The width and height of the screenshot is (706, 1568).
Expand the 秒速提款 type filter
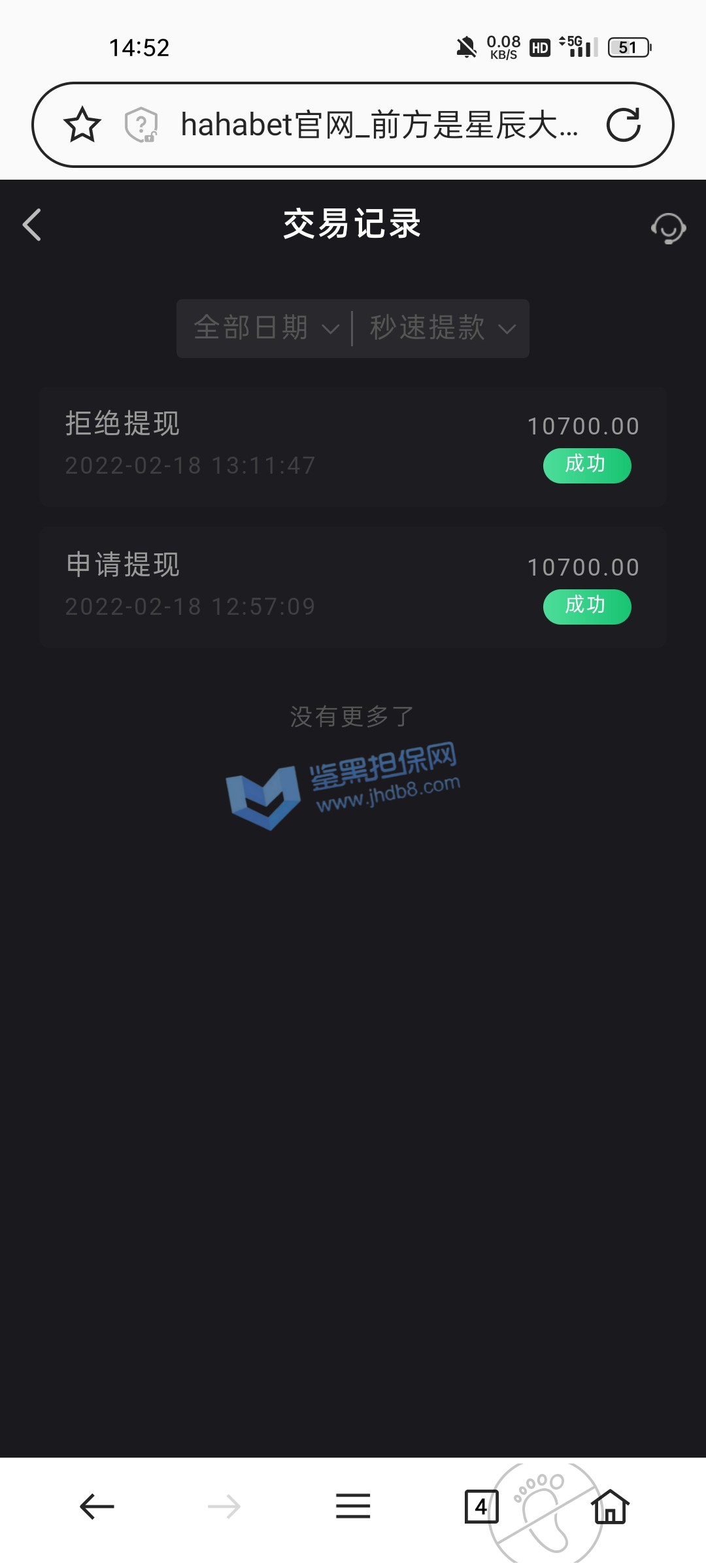442,328
